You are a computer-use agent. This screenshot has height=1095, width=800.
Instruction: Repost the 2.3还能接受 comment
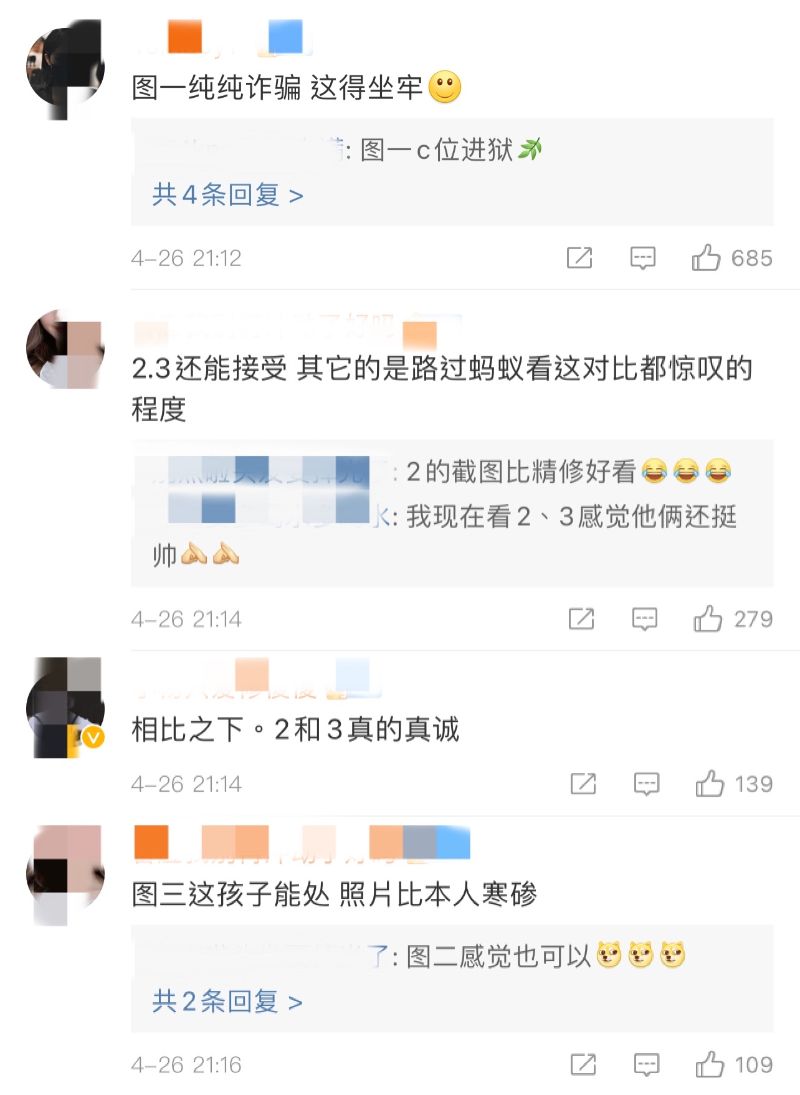pos(582,619)
